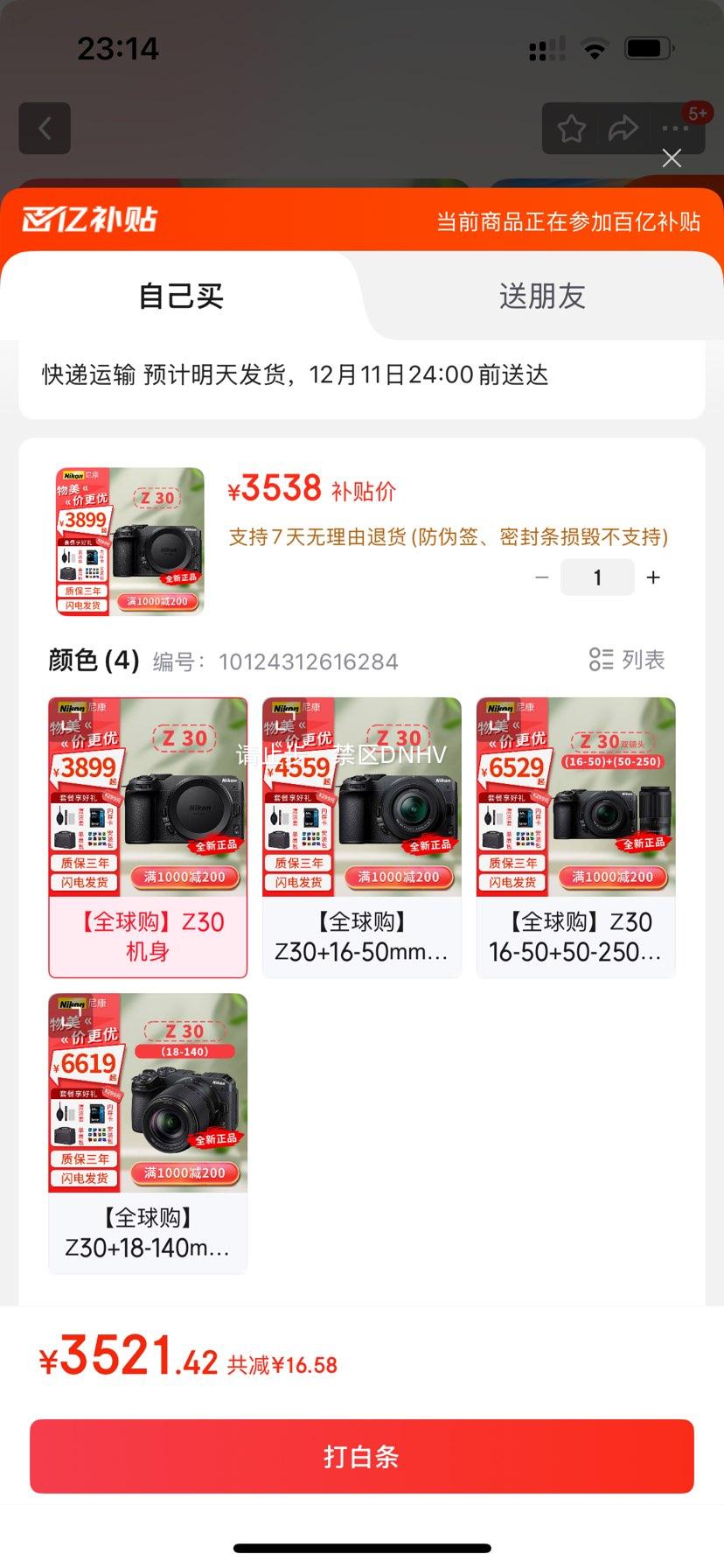The height and width of the screenshot is (1568, 724).
Task: Click the 共减¥16.58 discount text
Action: 282,1362
